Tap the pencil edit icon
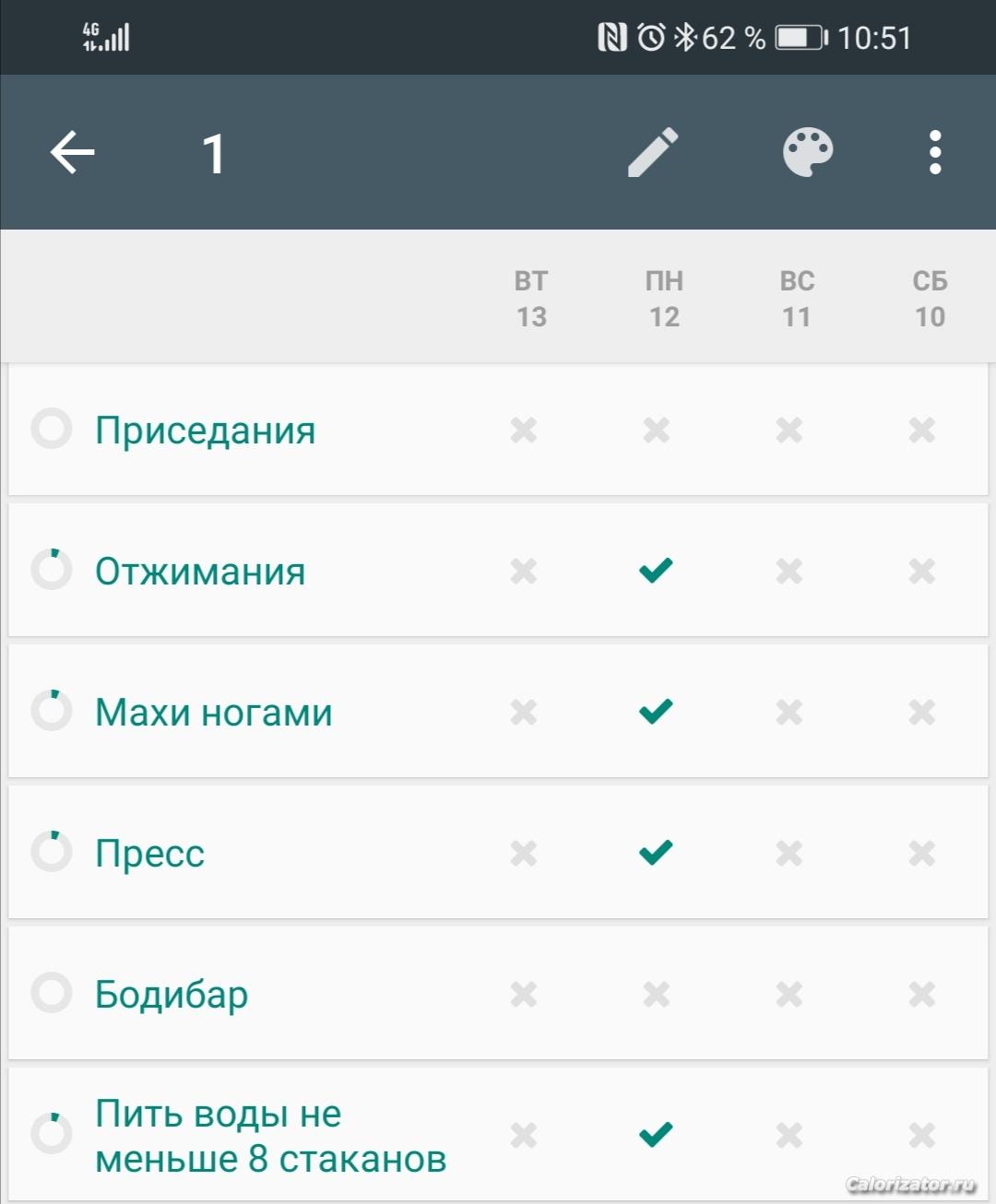The height and width of the screenshot is (1204, 996). tap(653, 152)
